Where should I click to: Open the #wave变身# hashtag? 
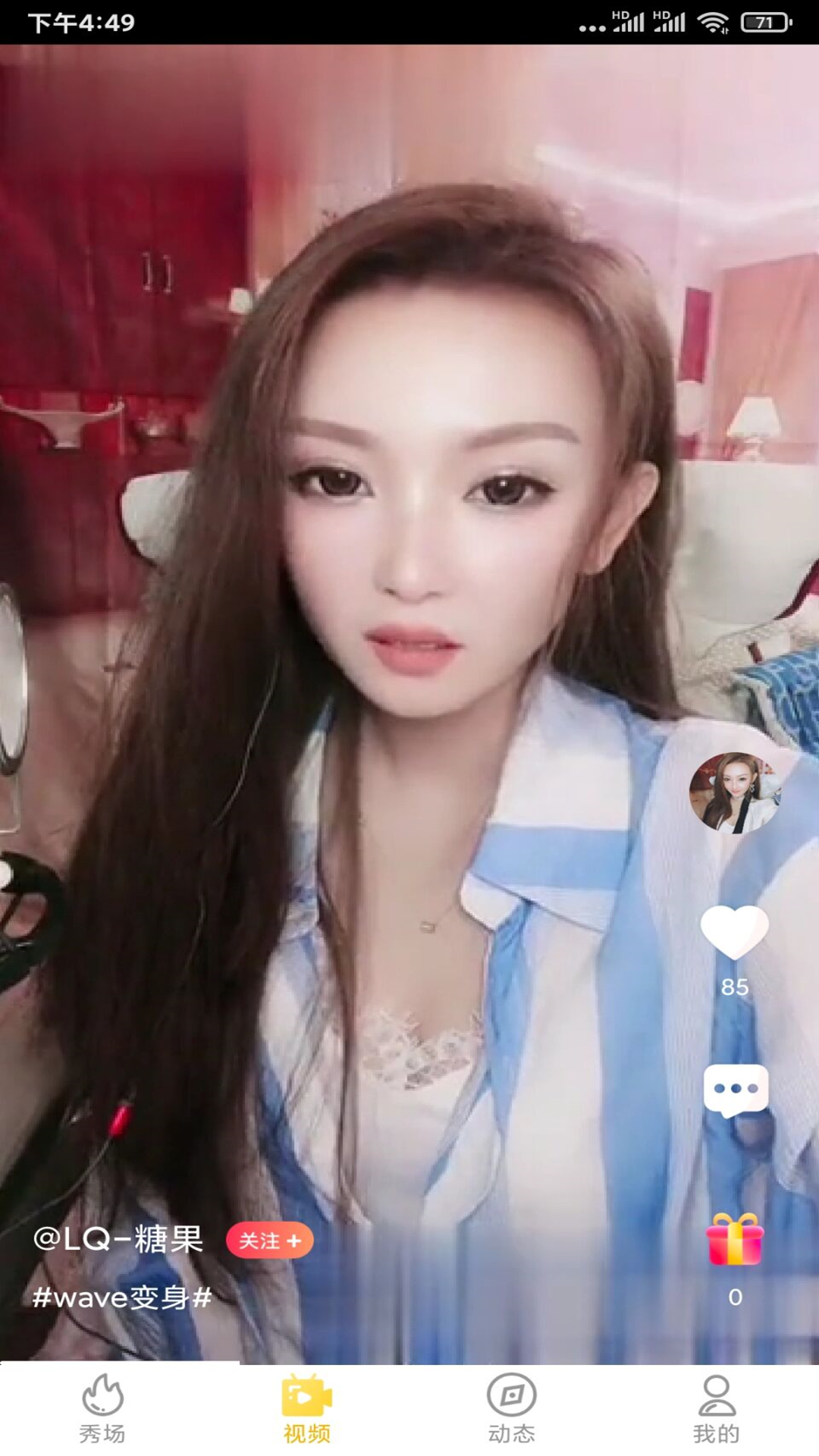pyautogui.click(x=121, y=1298)
